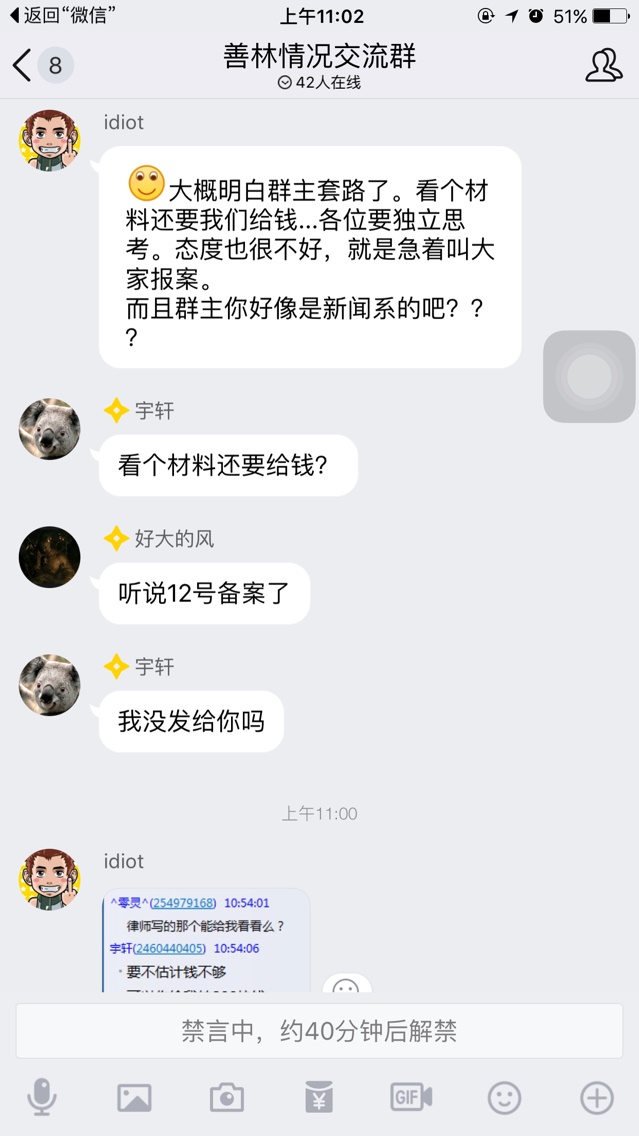Tap the muted message input field
Screen dimensions: 639x1136
click(319, 1031)
